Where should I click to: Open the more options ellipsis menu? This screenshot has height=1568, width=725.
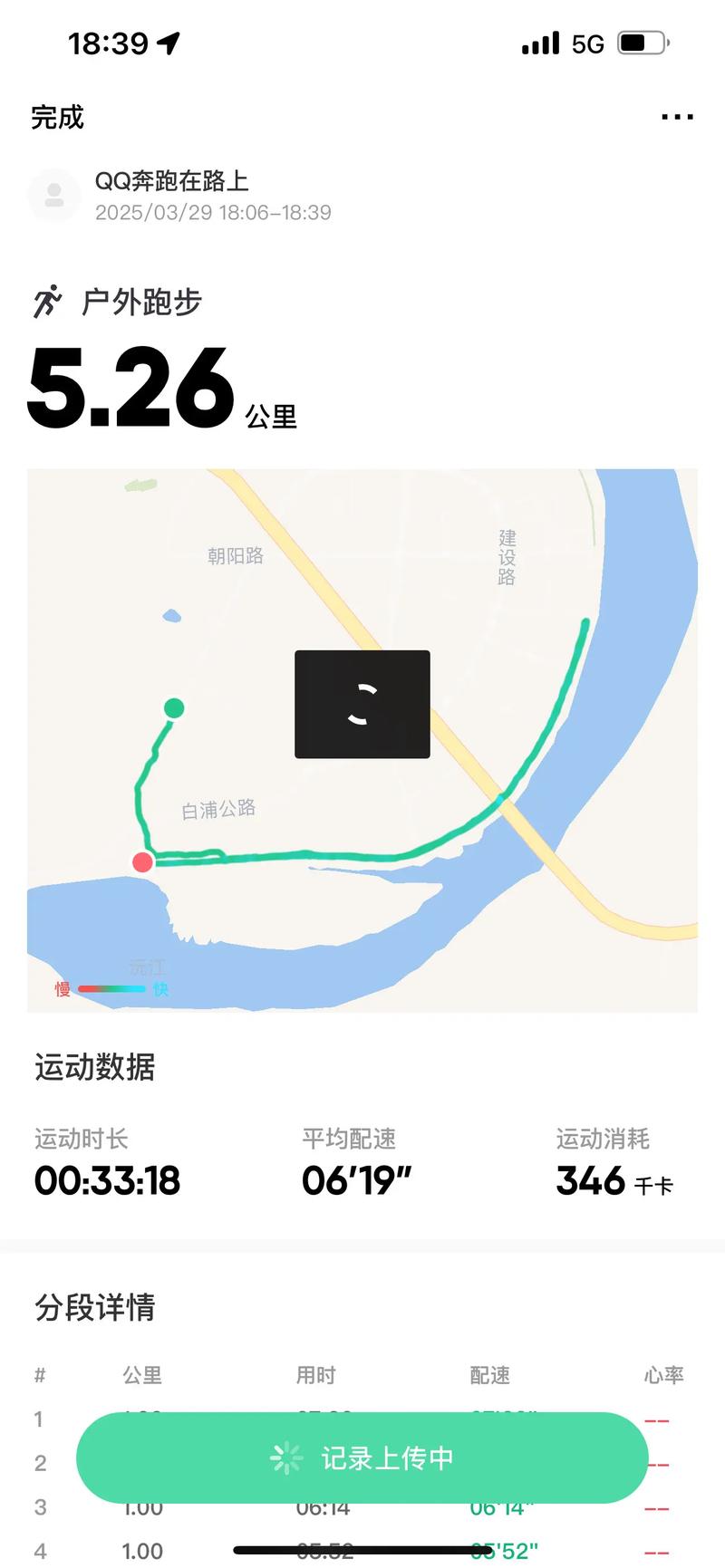677,116
